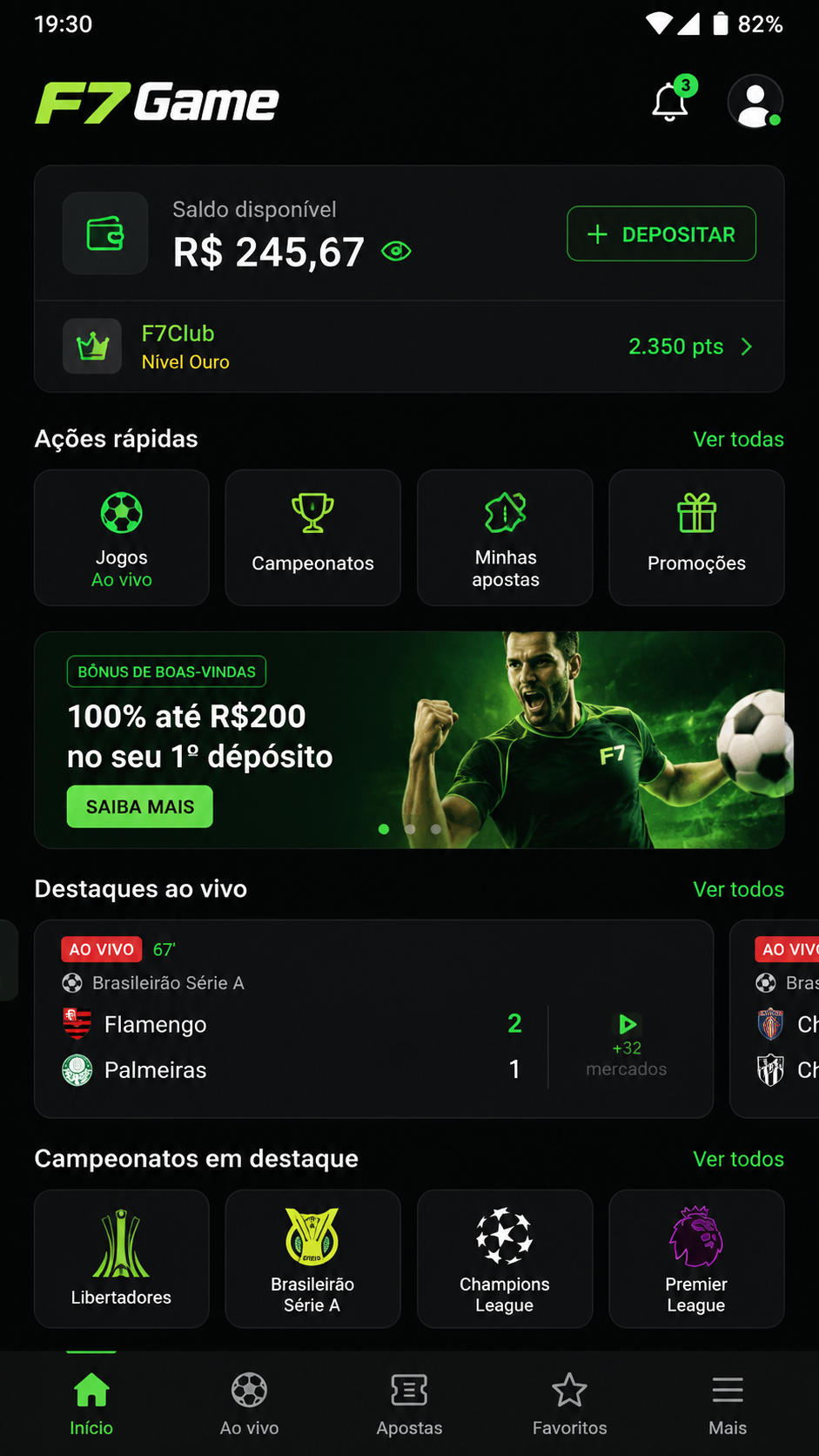Open the Libertadores championship

[122, 1258]
